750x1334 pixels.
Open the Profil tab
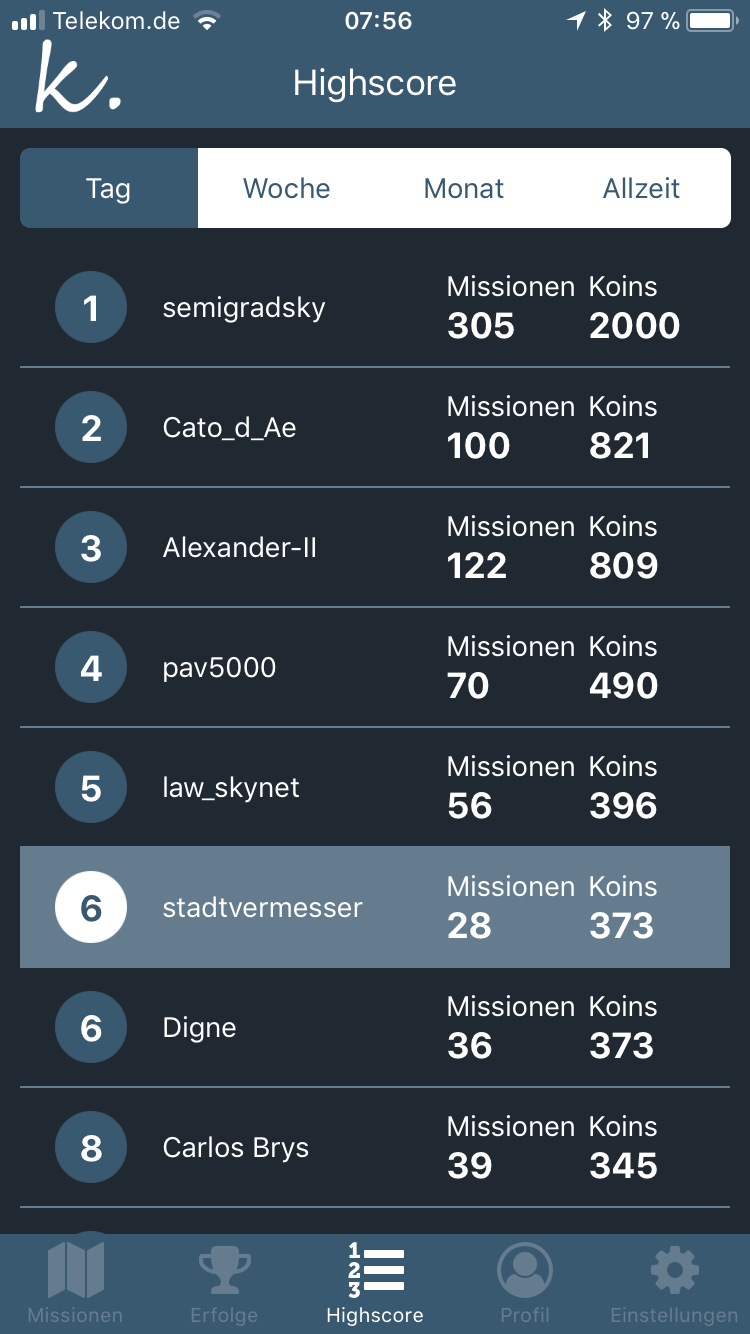pyautogui.click(x=525, y=1284)
